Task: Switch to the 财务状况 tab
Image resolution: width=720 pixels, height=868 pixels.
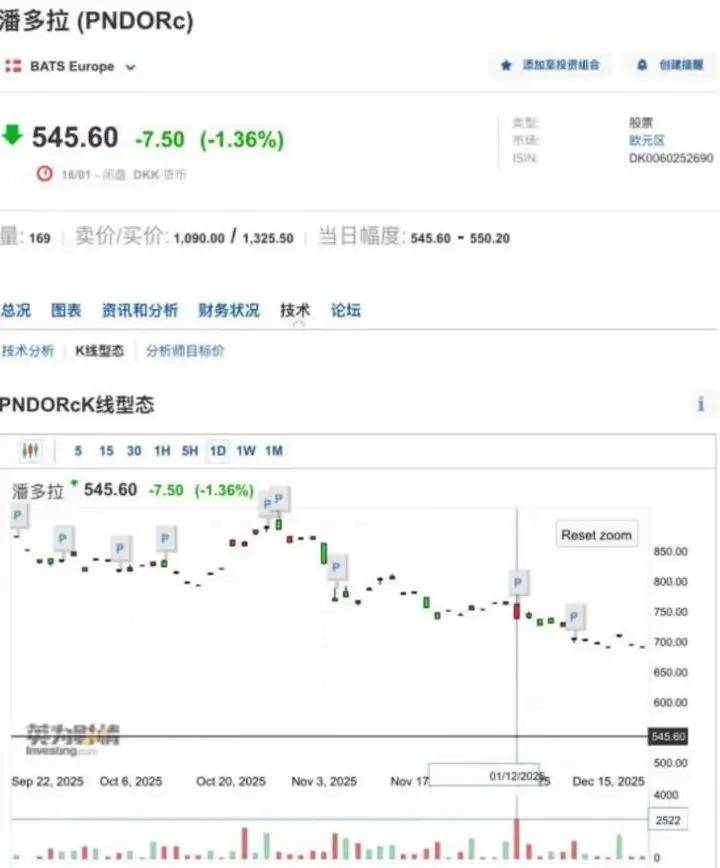Action: coord(230,311)
